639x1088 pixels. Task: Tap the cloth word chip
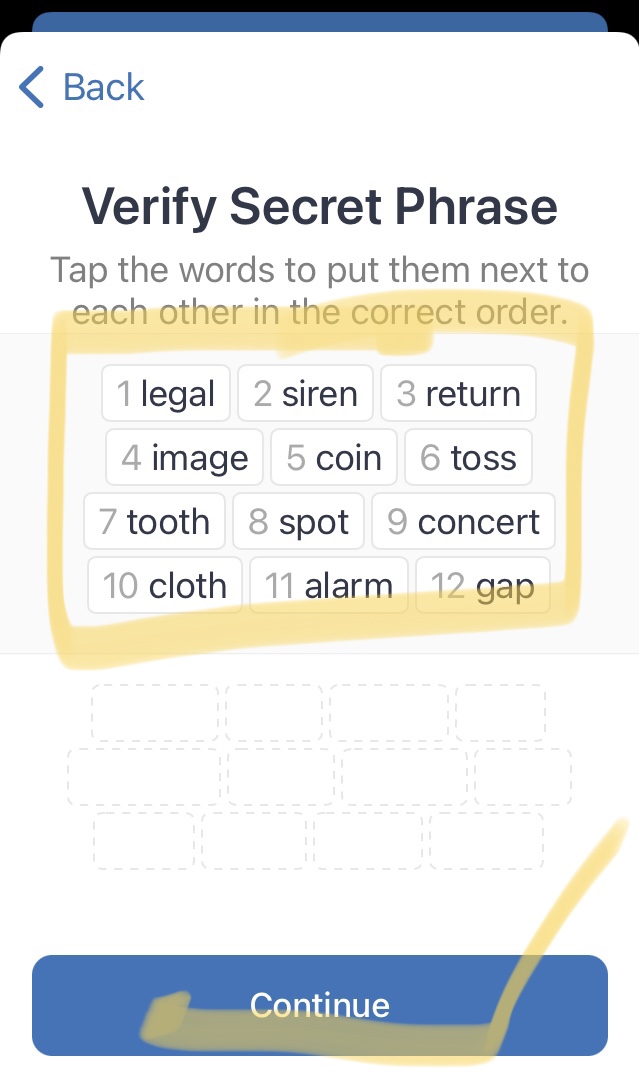click(x=165, y=585)
